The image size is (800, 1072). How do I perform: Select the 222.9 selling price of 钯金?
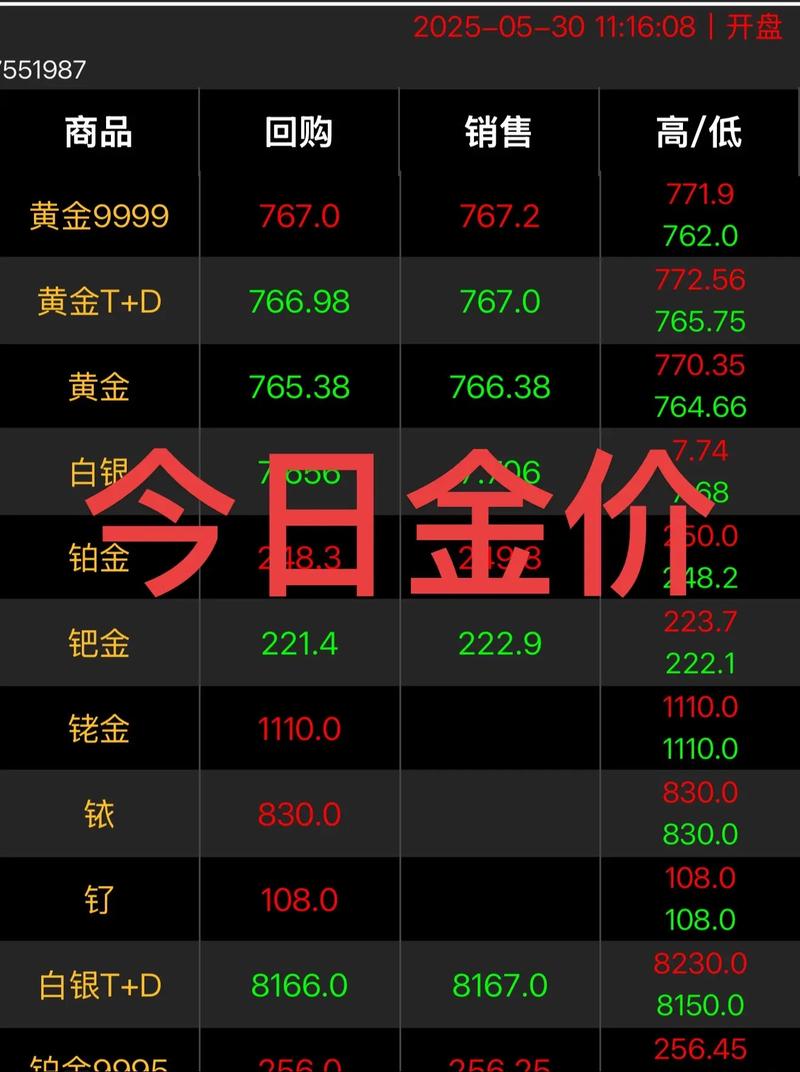pyautogui.click(x=498, y=644)
